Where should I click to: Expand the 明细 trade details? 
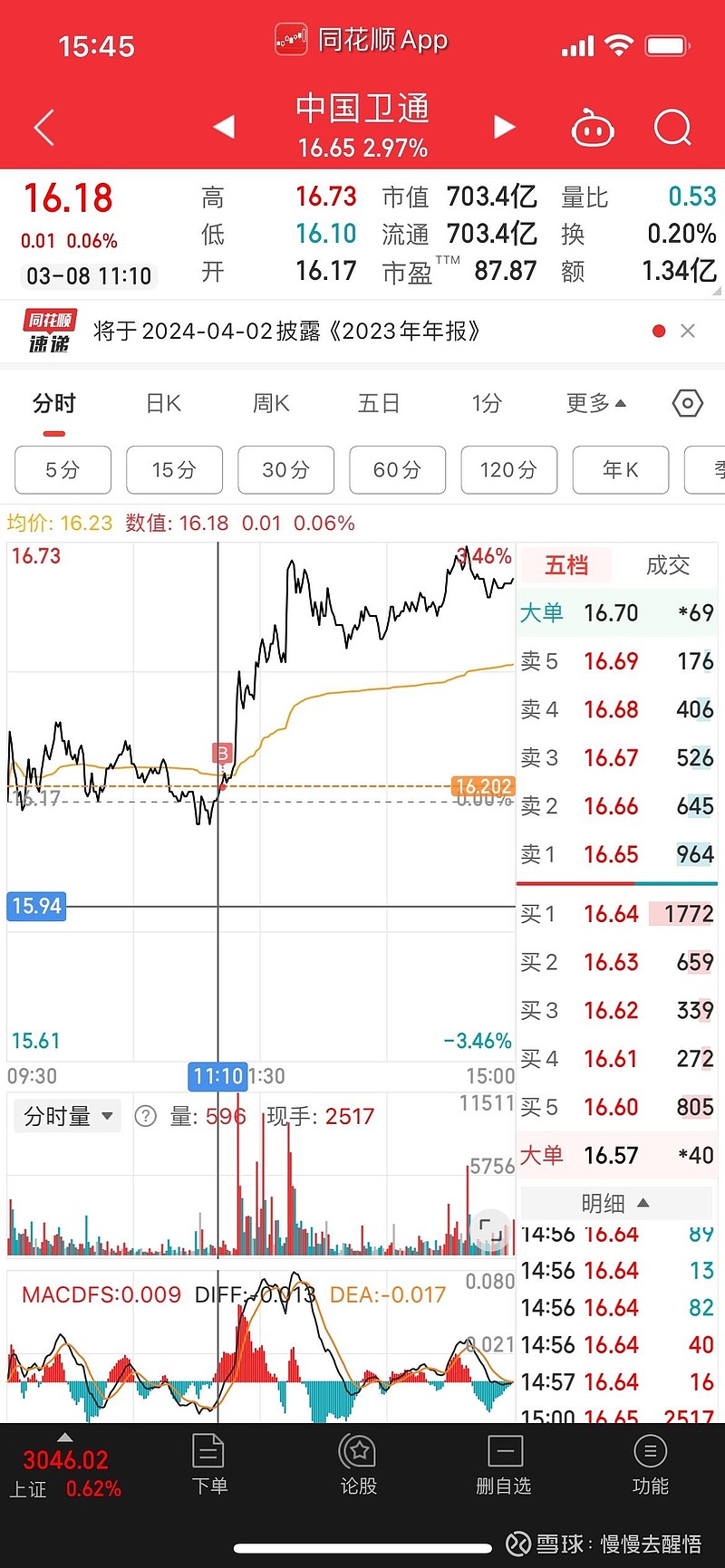(x=616, y=1203)
